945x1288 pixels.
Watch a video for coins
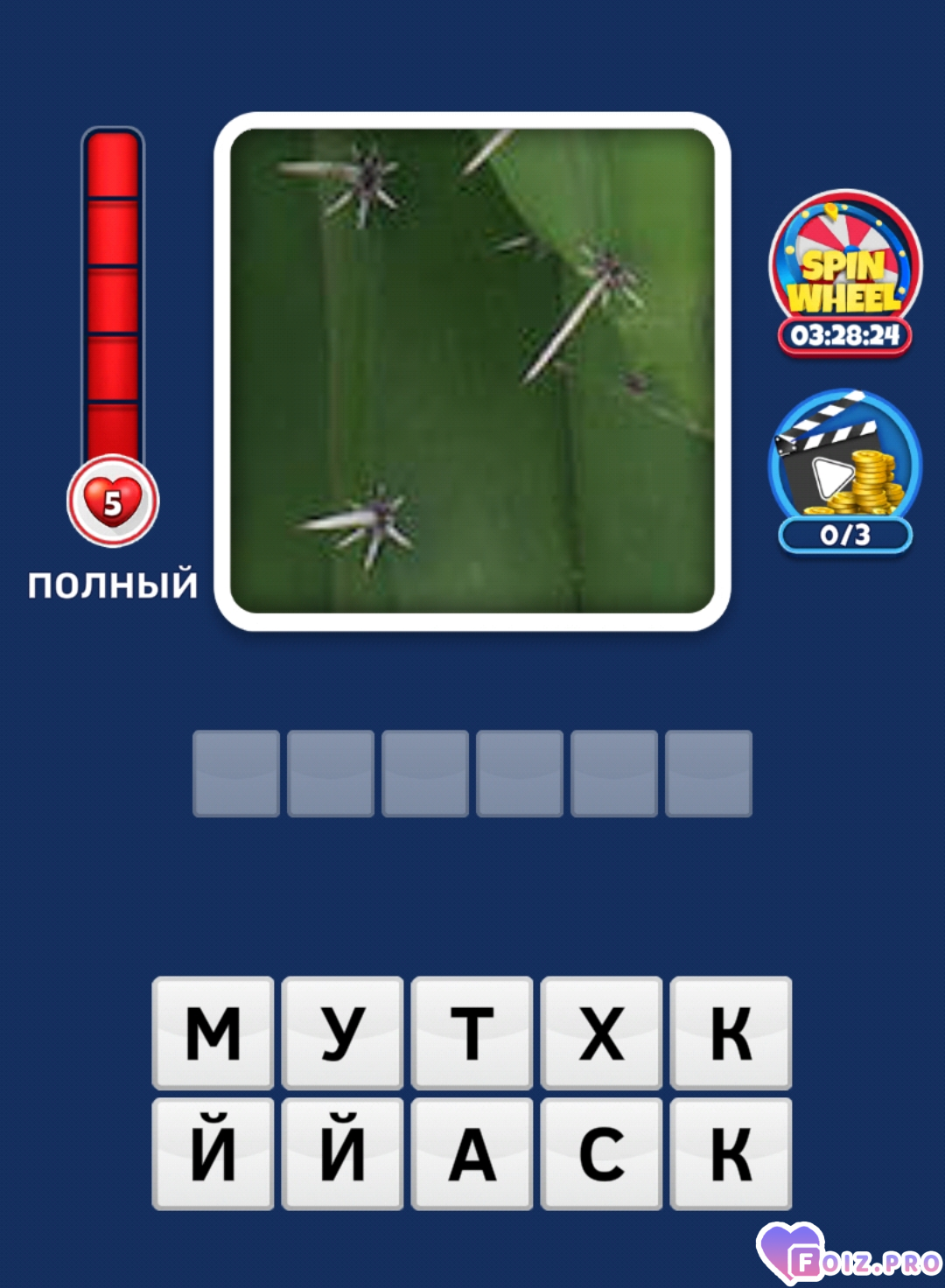[844, 468]
